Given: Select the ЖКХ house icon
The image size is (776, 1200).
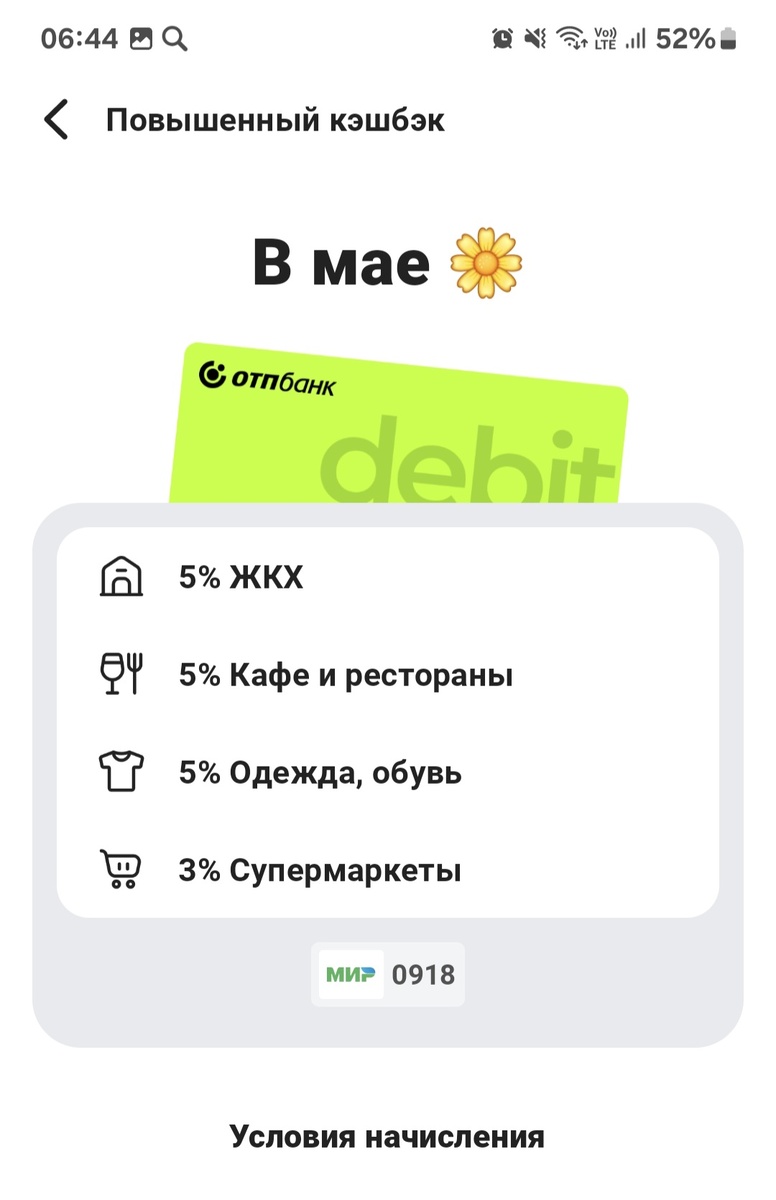Looking at the screenshot, I should (121, 576).
